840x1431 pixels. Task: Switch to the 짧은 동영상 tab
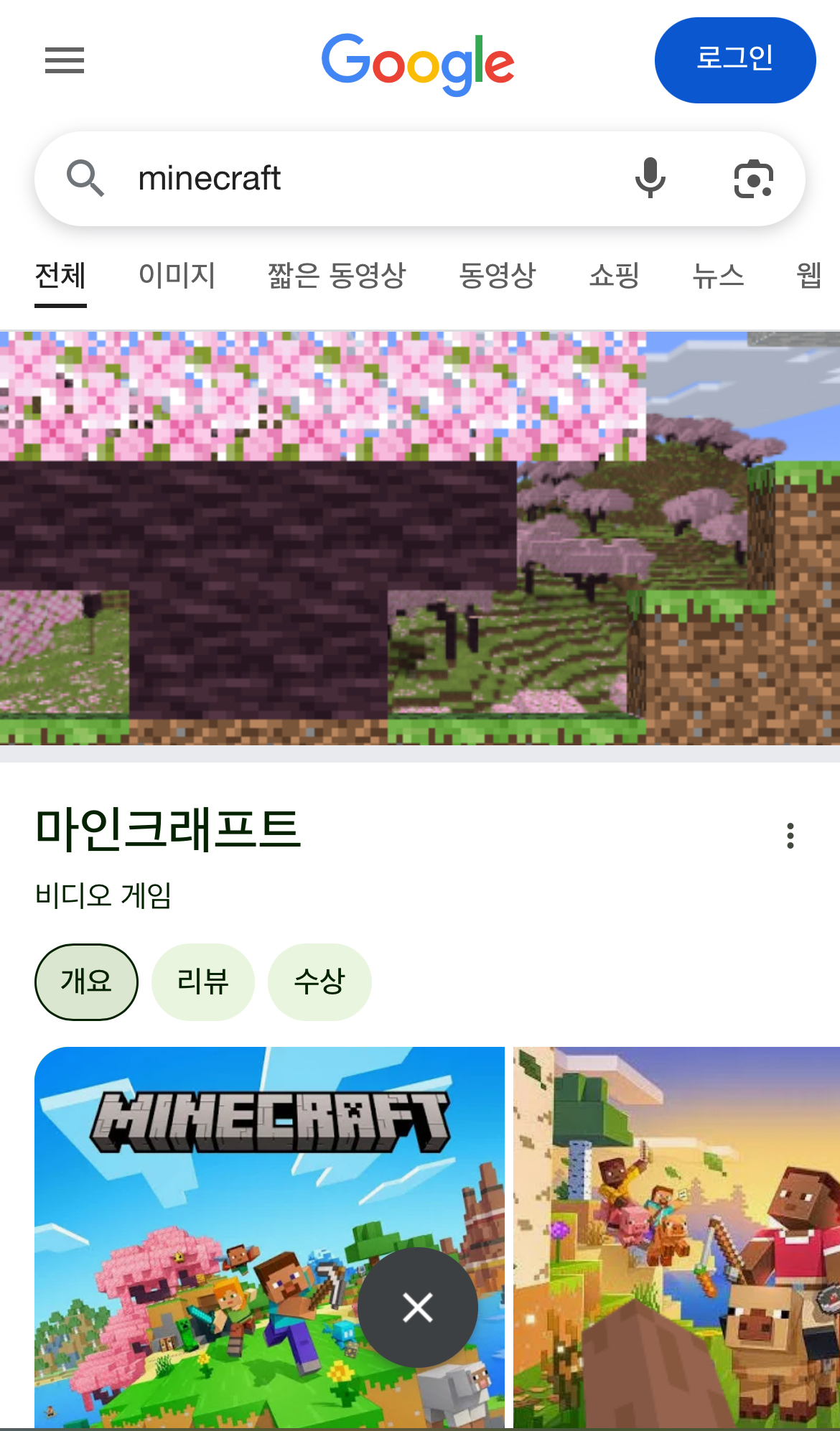point(337,275)
